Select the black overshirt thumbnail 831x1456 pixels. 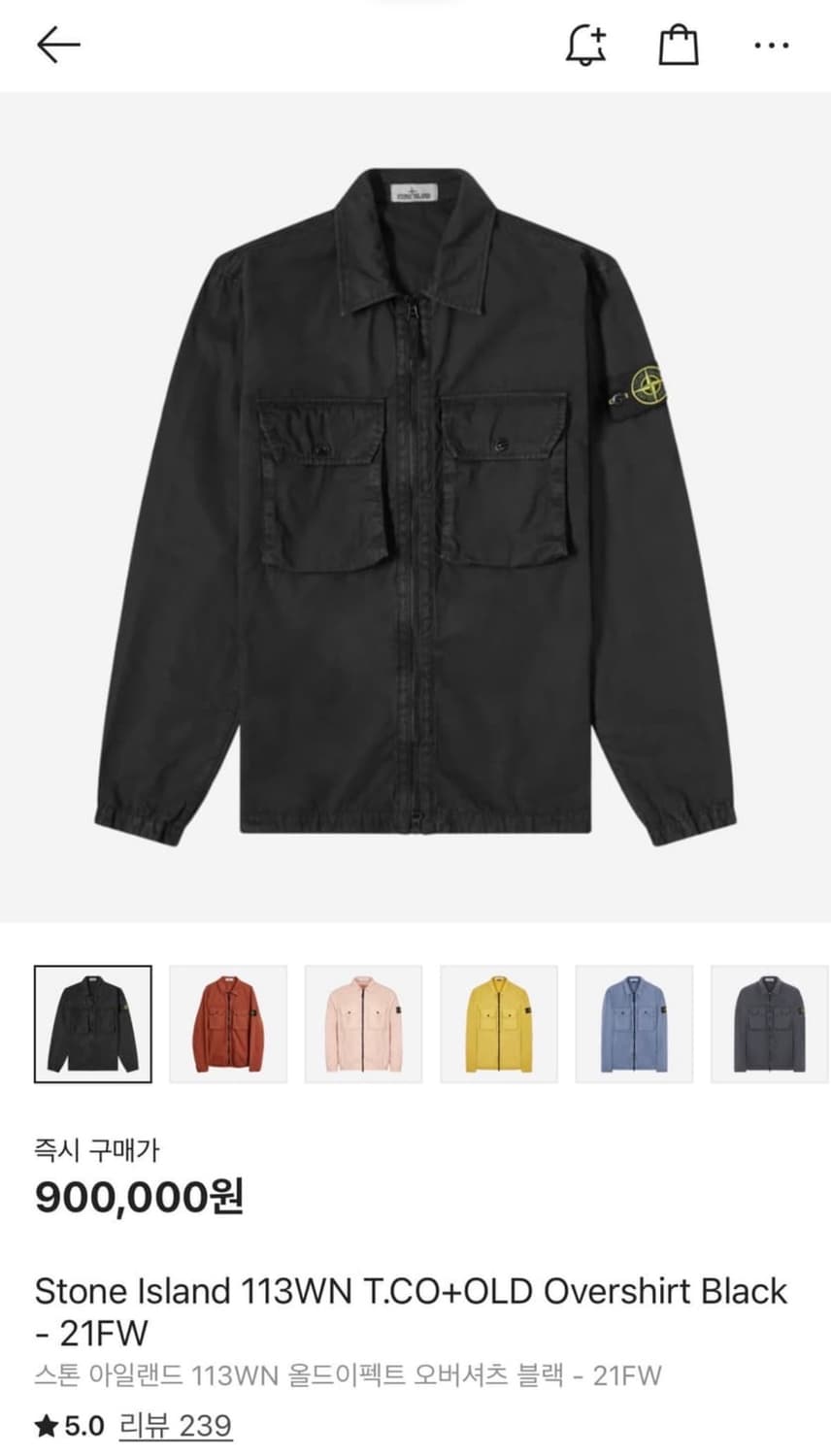[x=93, y=1020]
